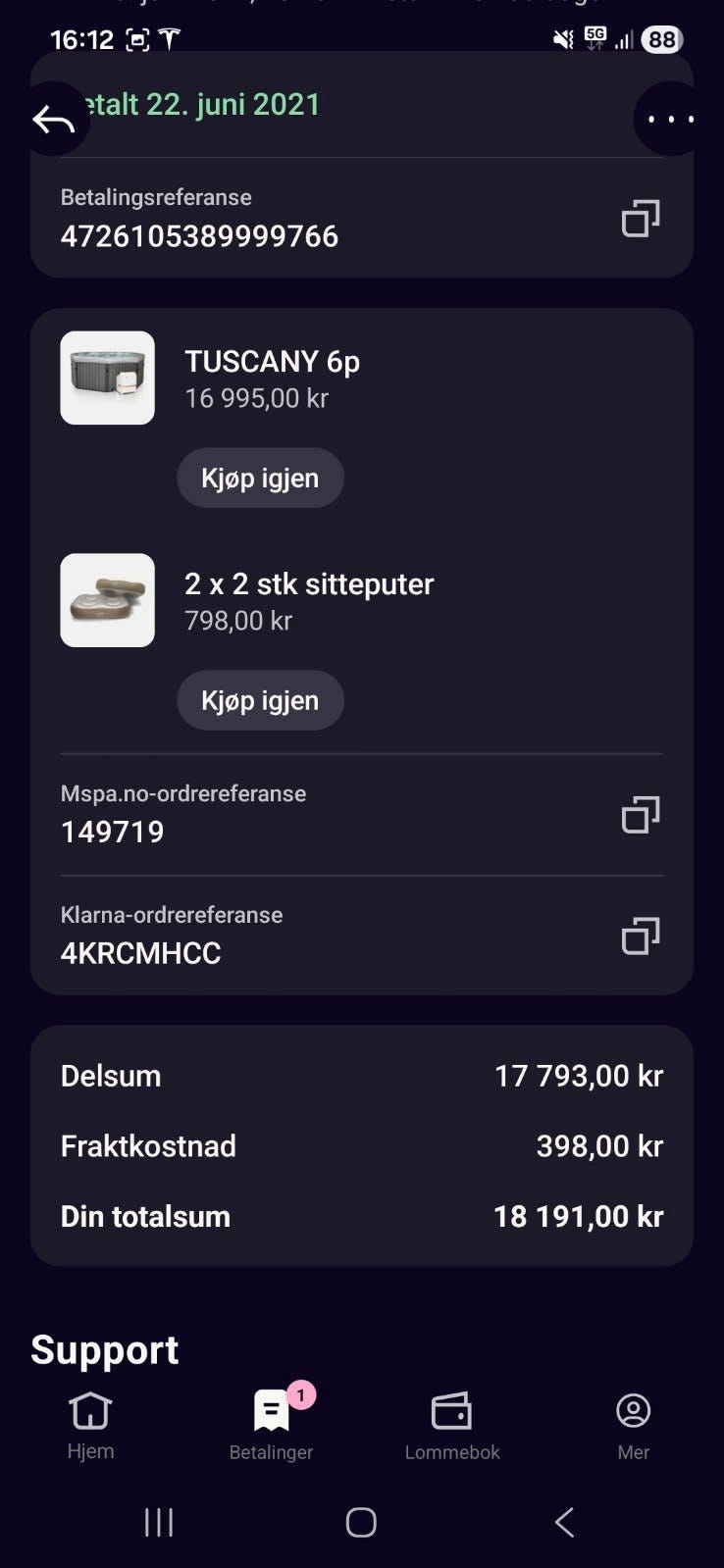Screen dimensions: 724x1568
Task: Open the TUSCANY 6p product image
Action: pyautogui.click(x=108, y=378)
